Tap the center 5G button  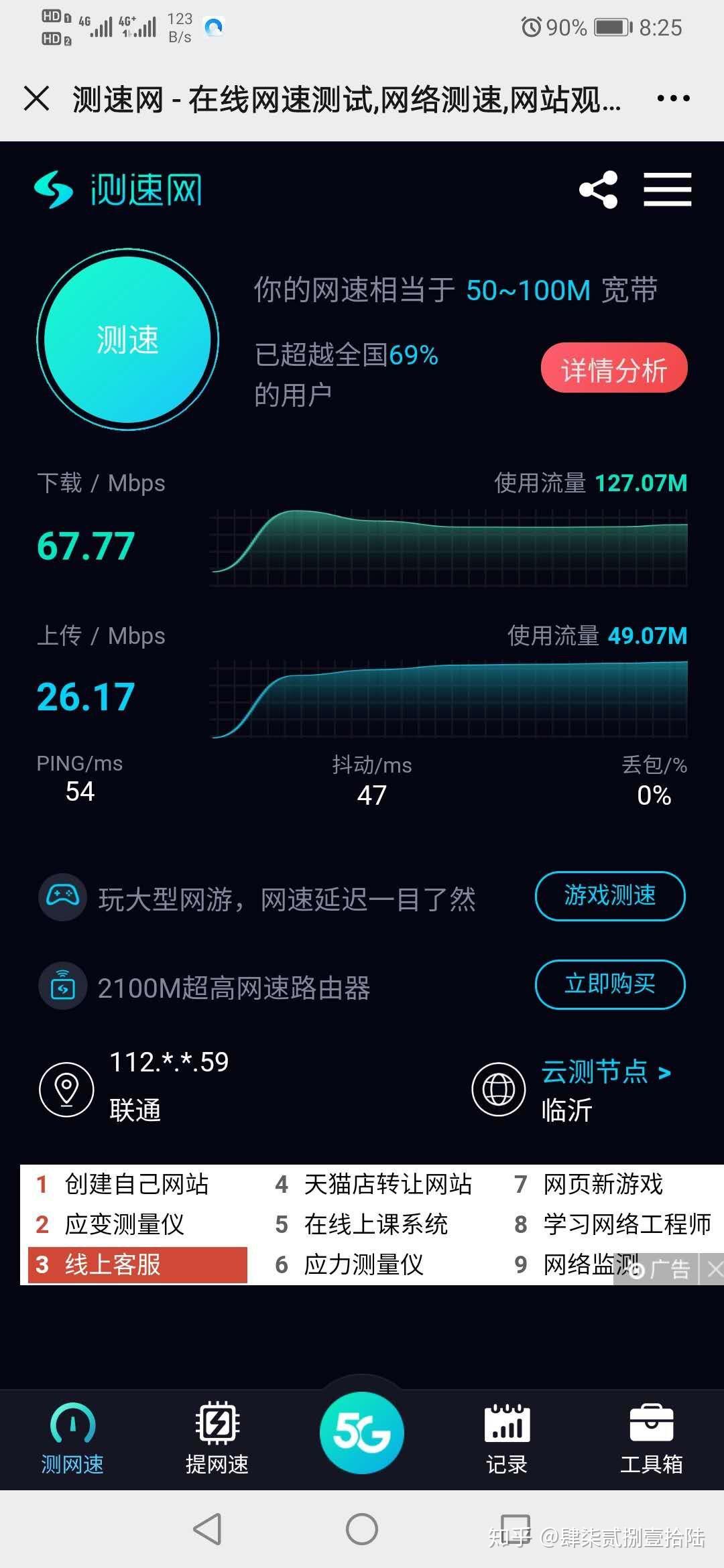point(362,1432)
